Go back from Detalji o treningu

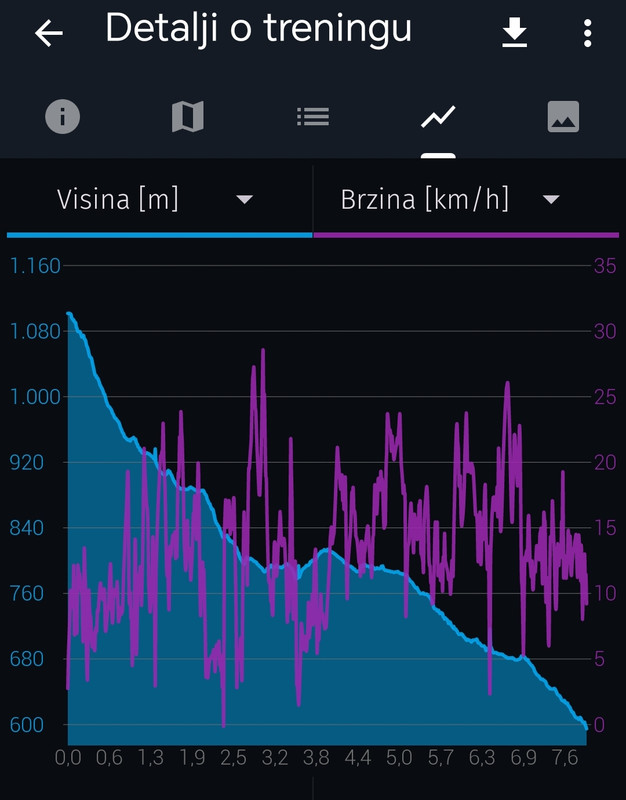pyautogui.click(x=48, y=34)
